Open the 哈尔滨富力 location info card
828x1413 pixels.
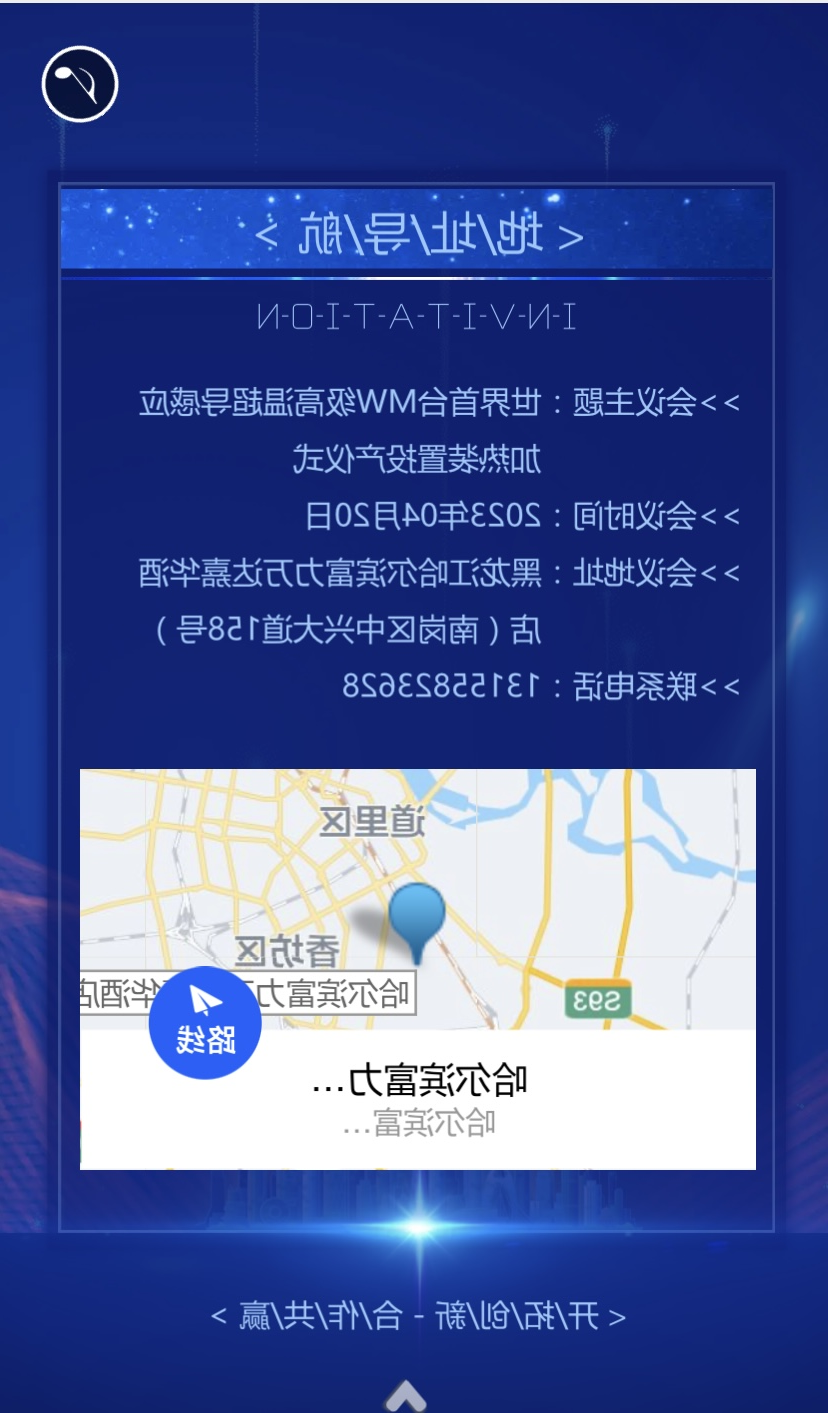point(418,1099)
